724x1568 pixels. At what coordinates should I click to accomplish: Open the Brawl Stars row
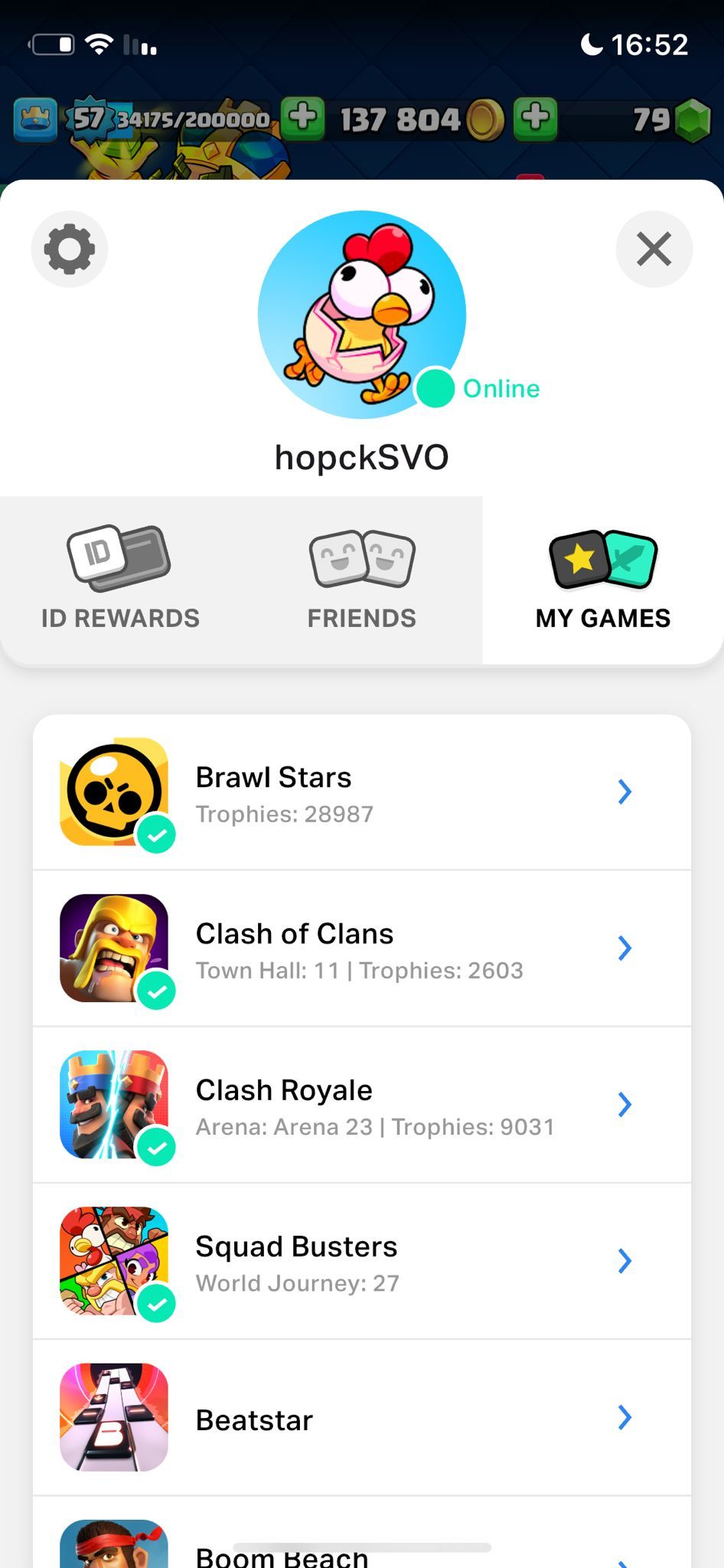(x=362, y=792)
